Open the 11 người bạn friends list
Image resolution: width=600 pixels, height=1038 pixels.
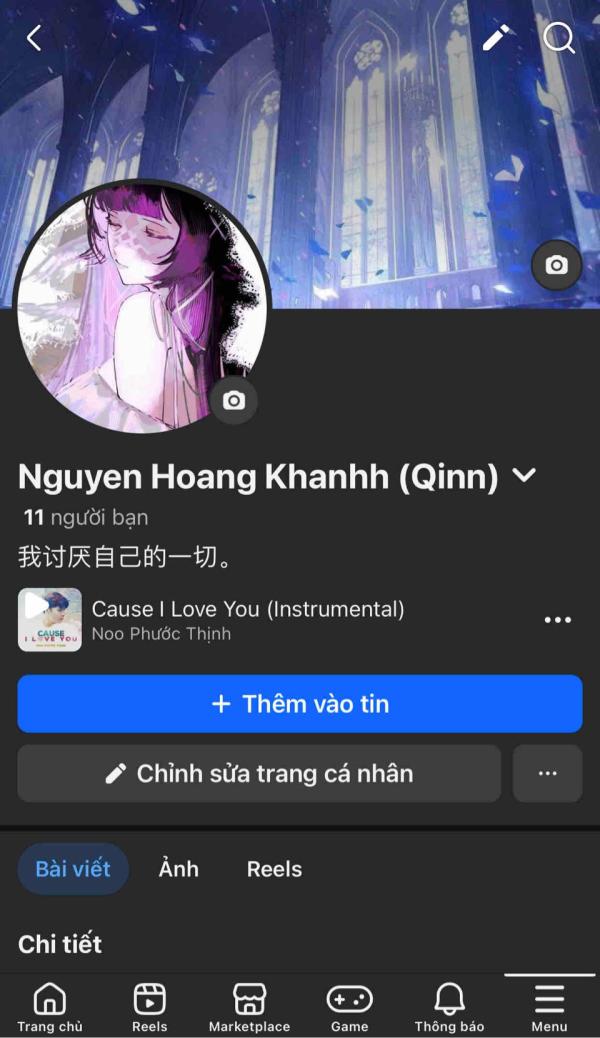(86, 517)
